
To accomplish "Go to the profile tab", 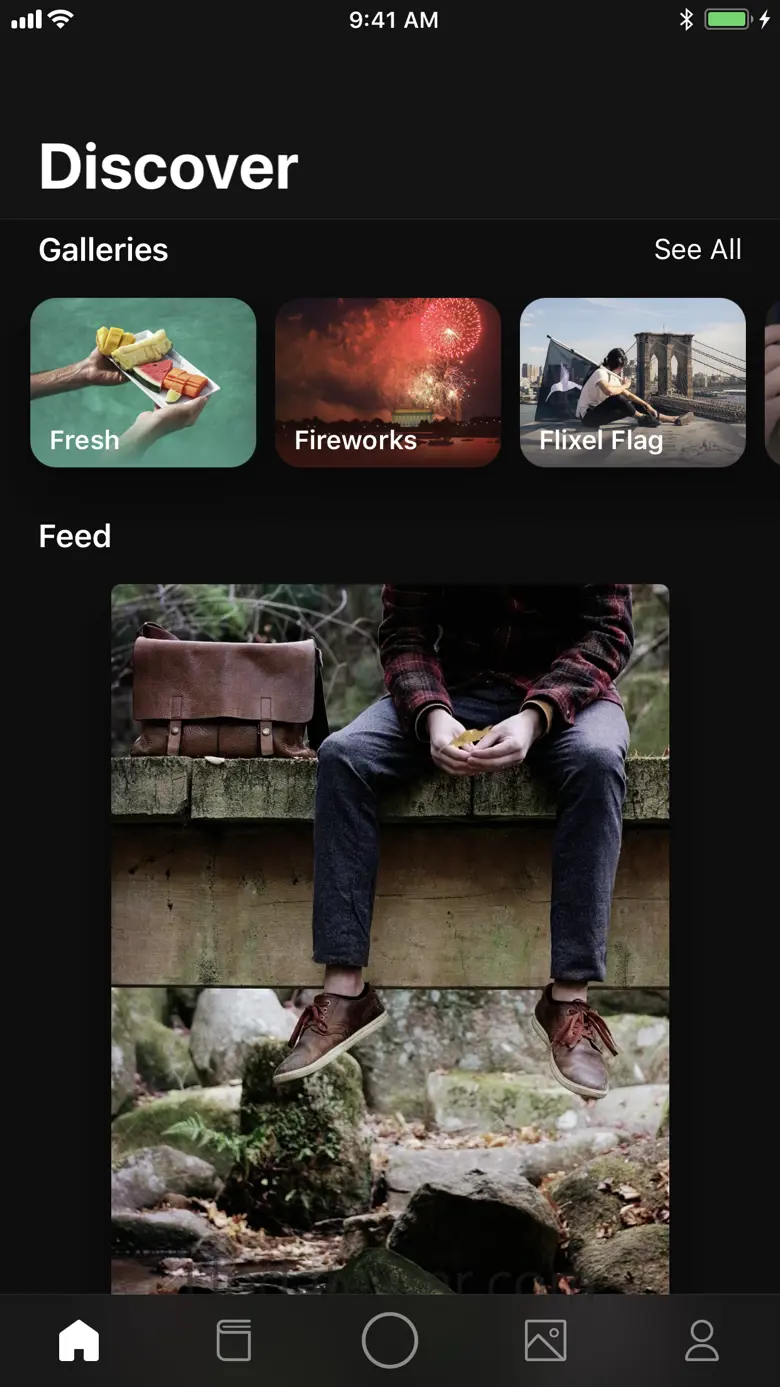I will click(701, 1340).
